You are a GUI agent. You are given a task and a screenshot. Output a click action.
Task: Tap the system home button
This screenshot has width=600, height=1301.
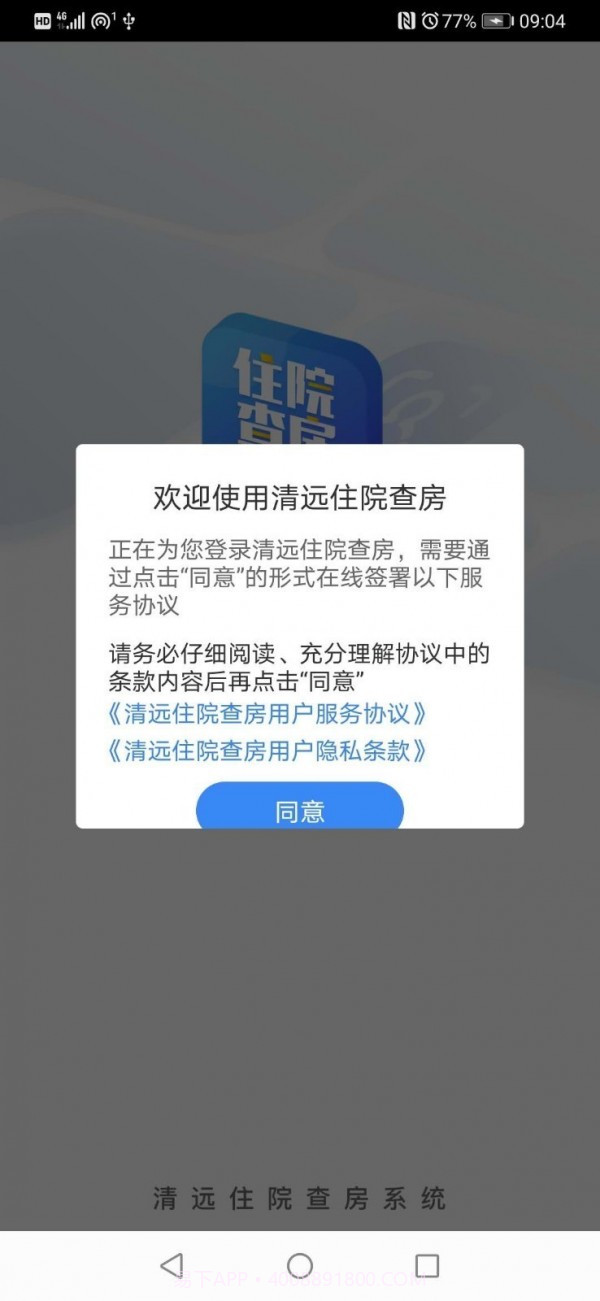click(x=300, y=1265)
